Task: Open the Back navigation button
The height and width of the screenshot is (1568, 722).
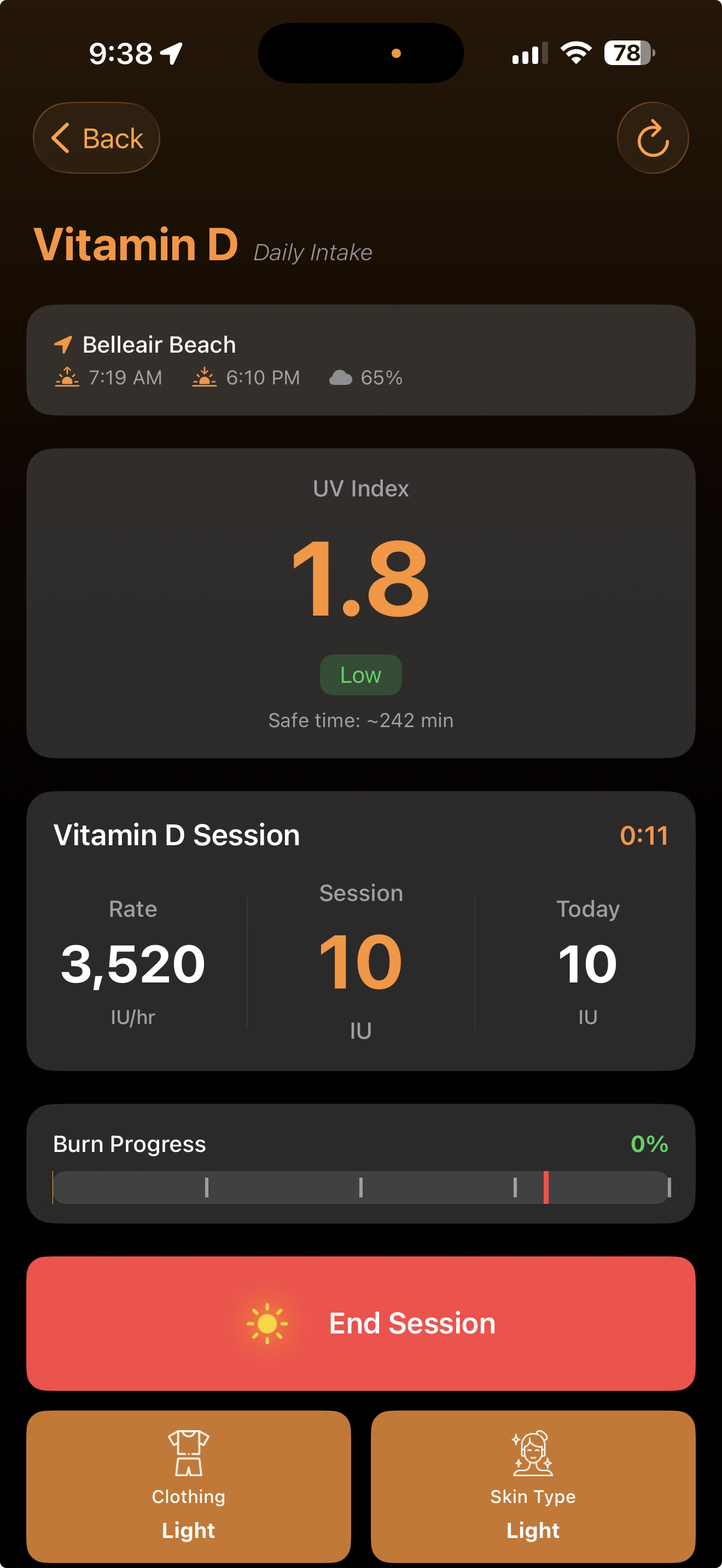Action: [x=96, y=138]
